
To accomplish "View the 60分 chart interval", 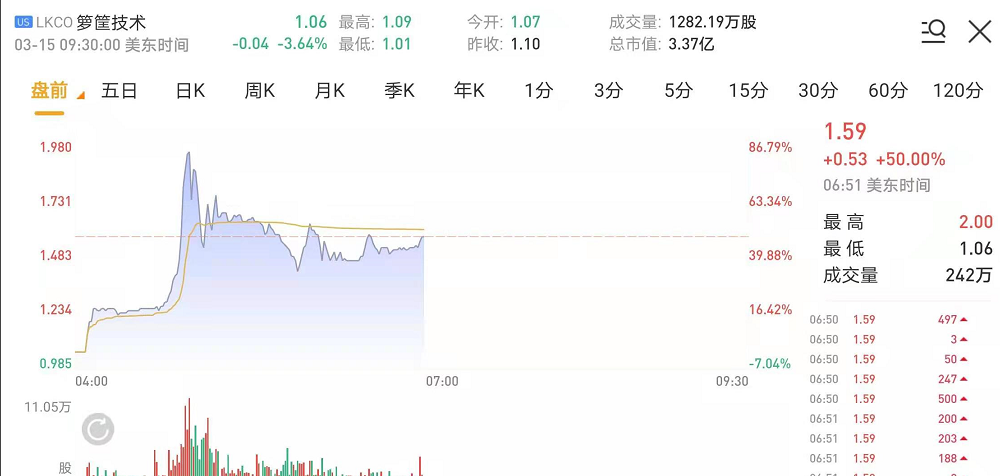I will (887, 91).
